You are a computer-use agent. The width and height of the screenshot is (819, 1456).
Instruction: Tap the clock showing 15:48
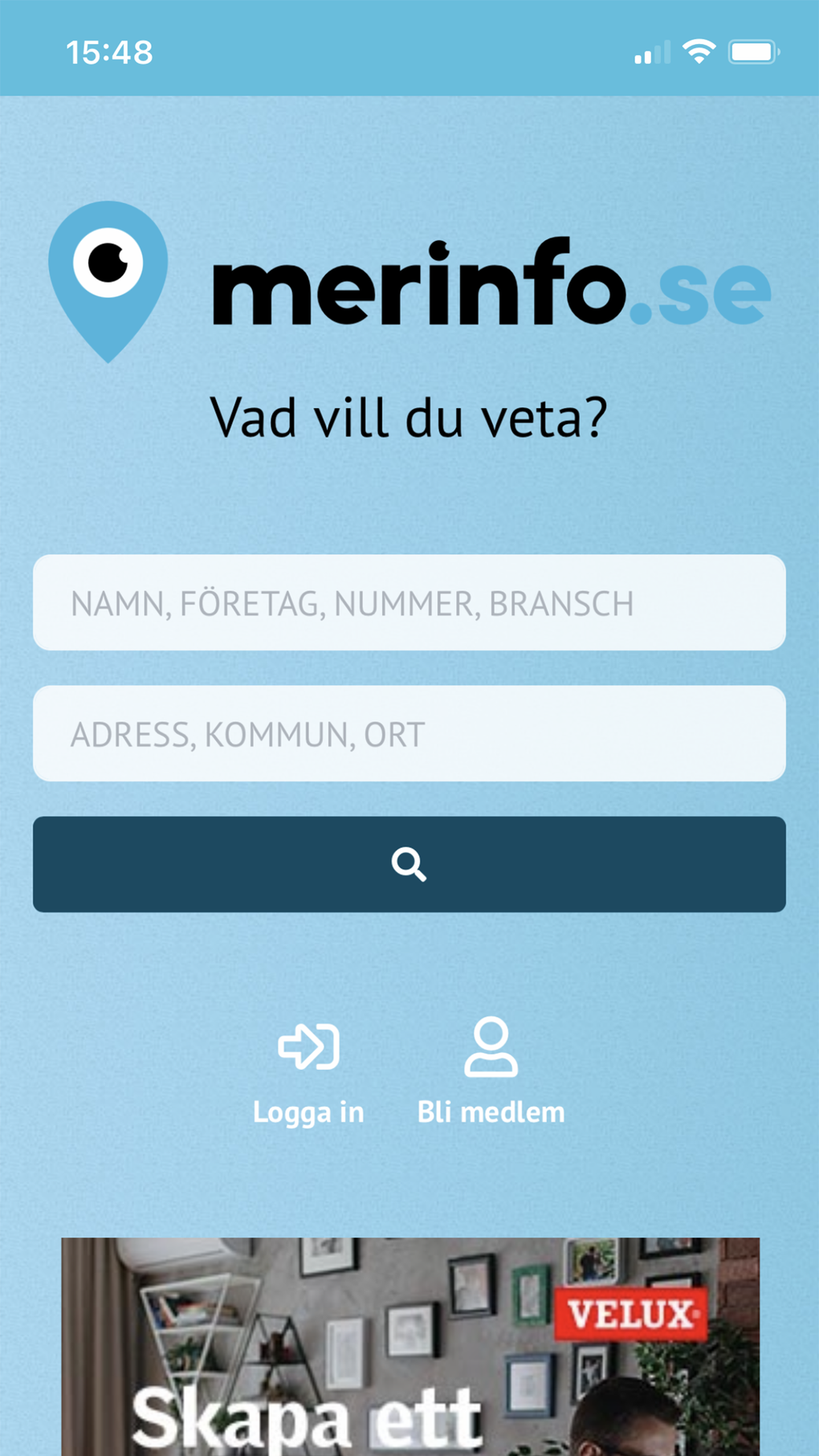coord(109,51)
